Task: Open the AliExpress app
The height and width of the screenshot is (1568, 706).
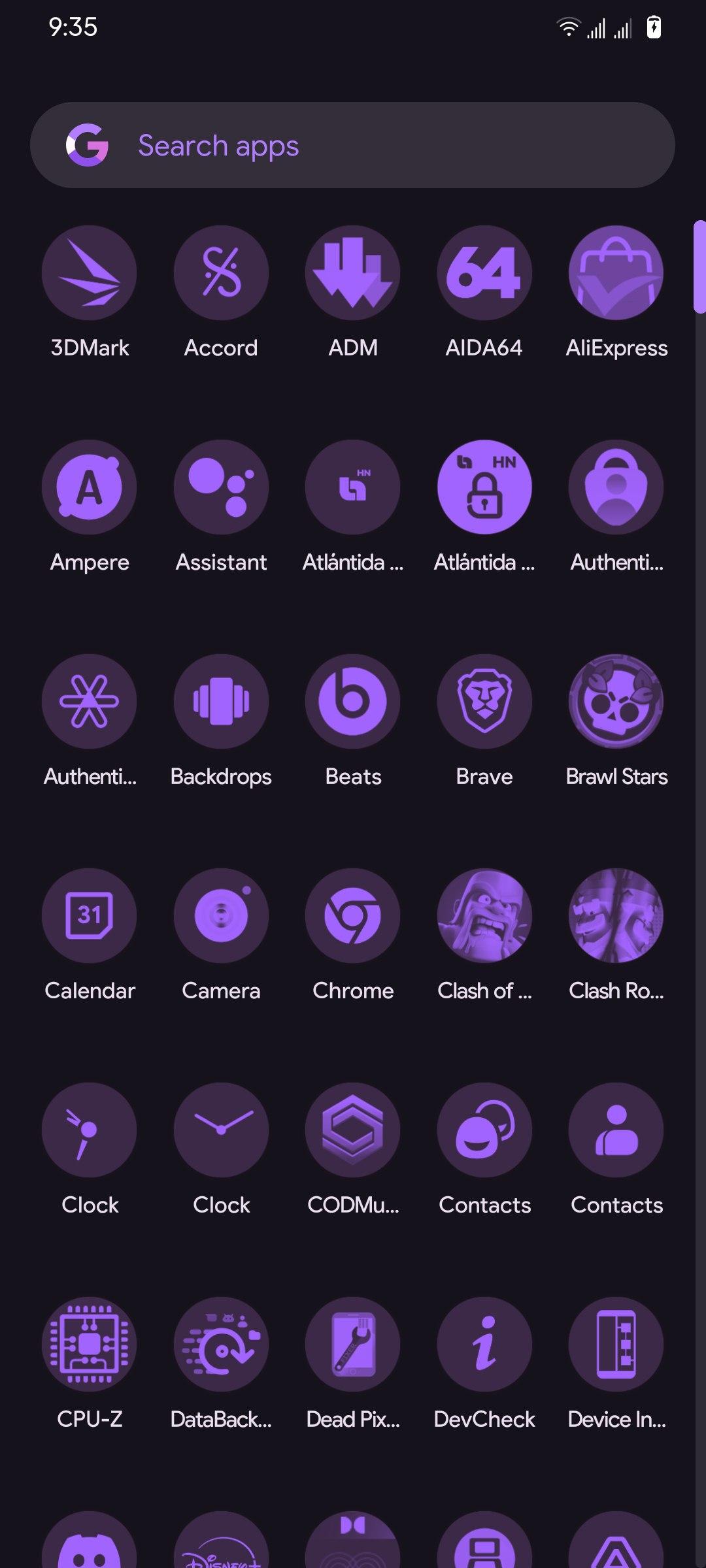Action: 616,273
